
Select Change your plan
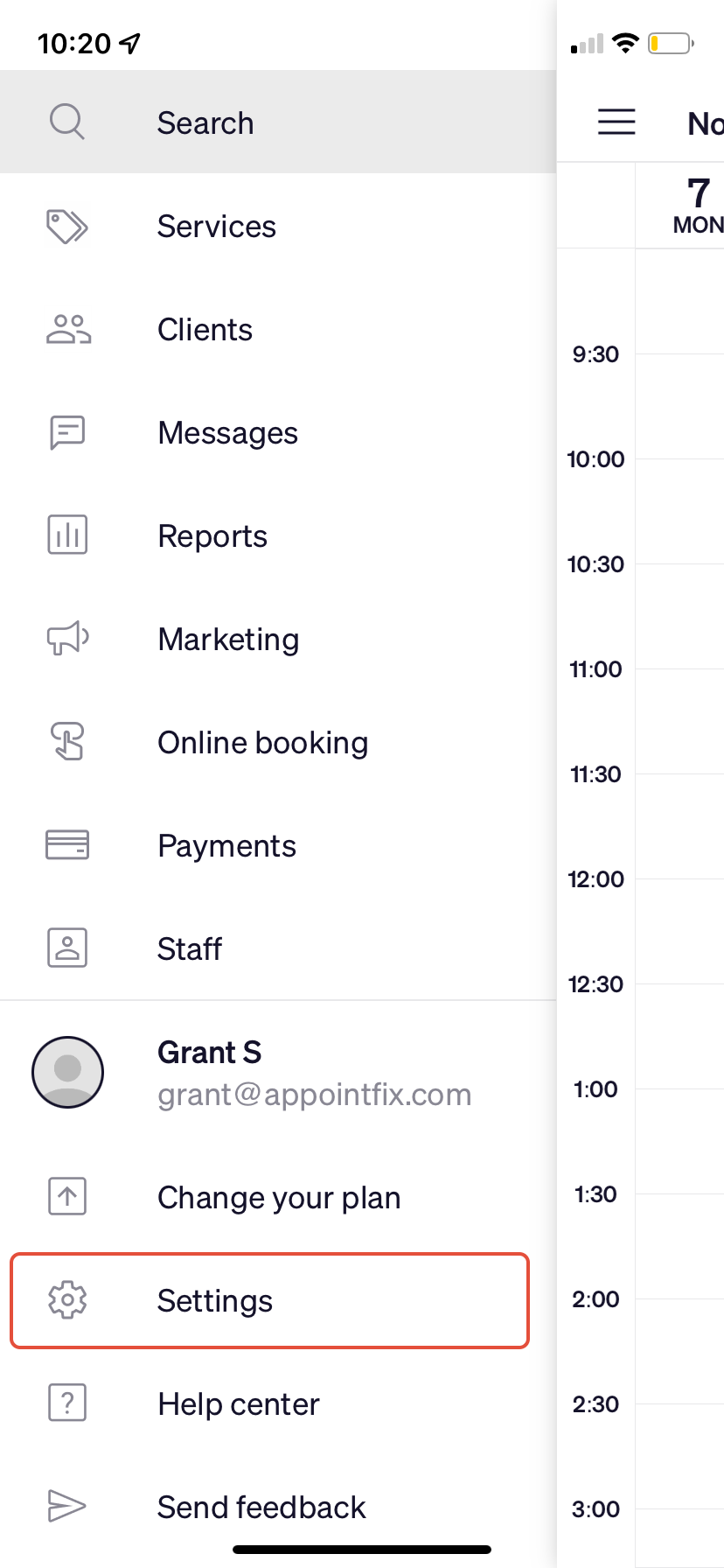pos(278,1198)
